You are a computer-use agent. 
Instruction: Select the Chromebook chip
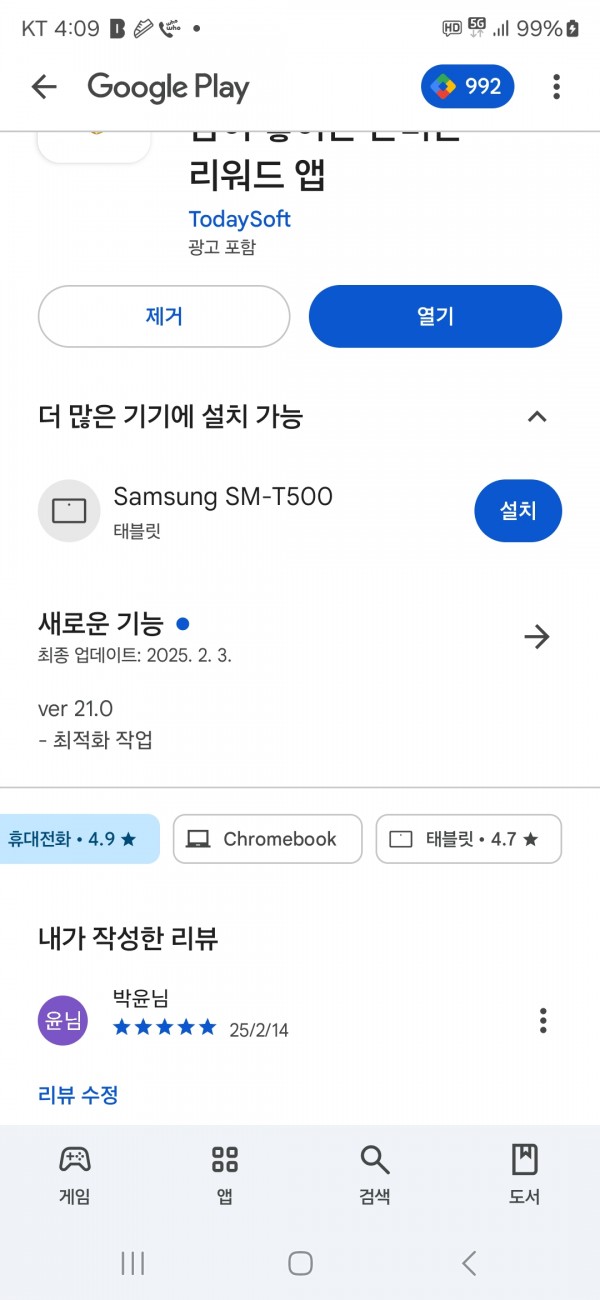267,839
